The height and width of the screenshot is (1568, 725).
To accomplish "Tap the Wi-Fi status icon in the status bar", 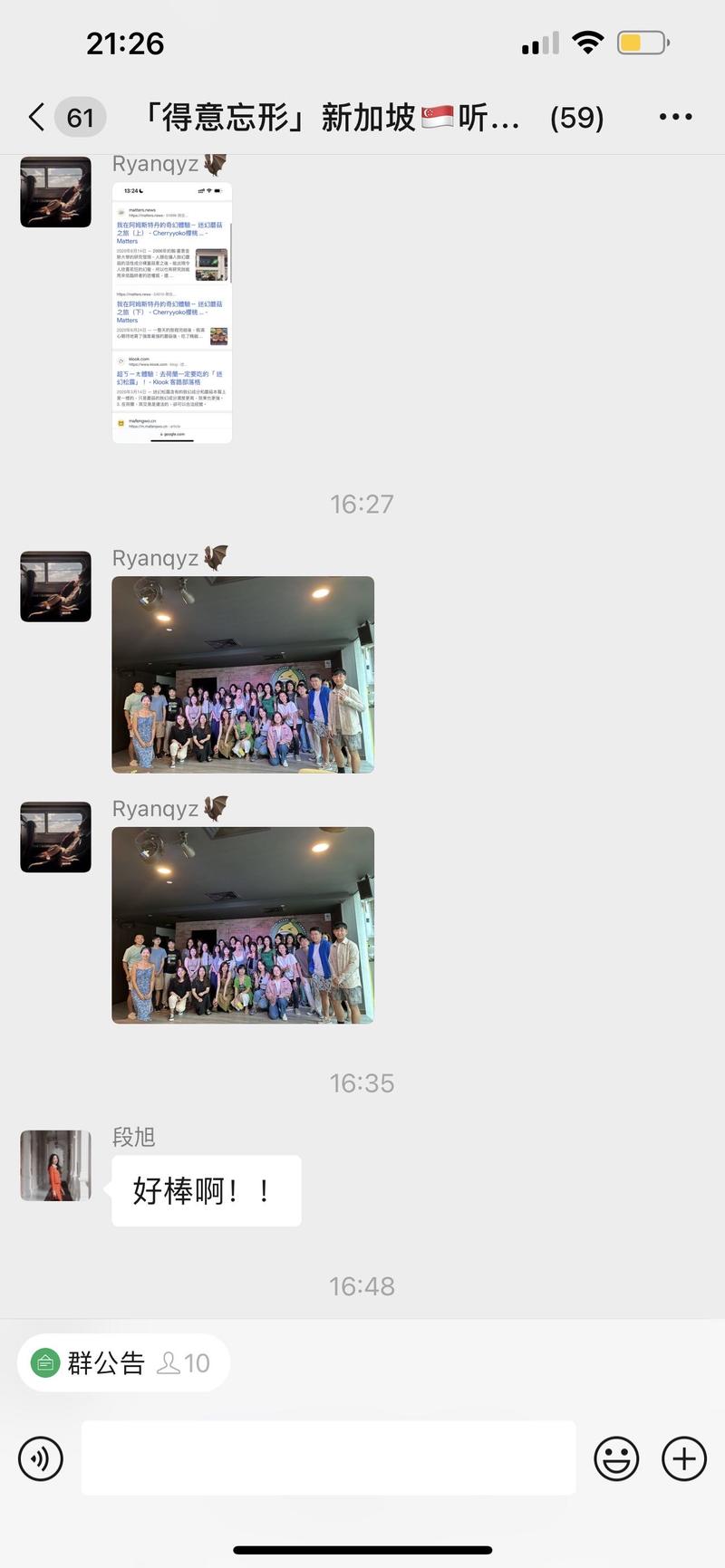I will click(588, 42).
